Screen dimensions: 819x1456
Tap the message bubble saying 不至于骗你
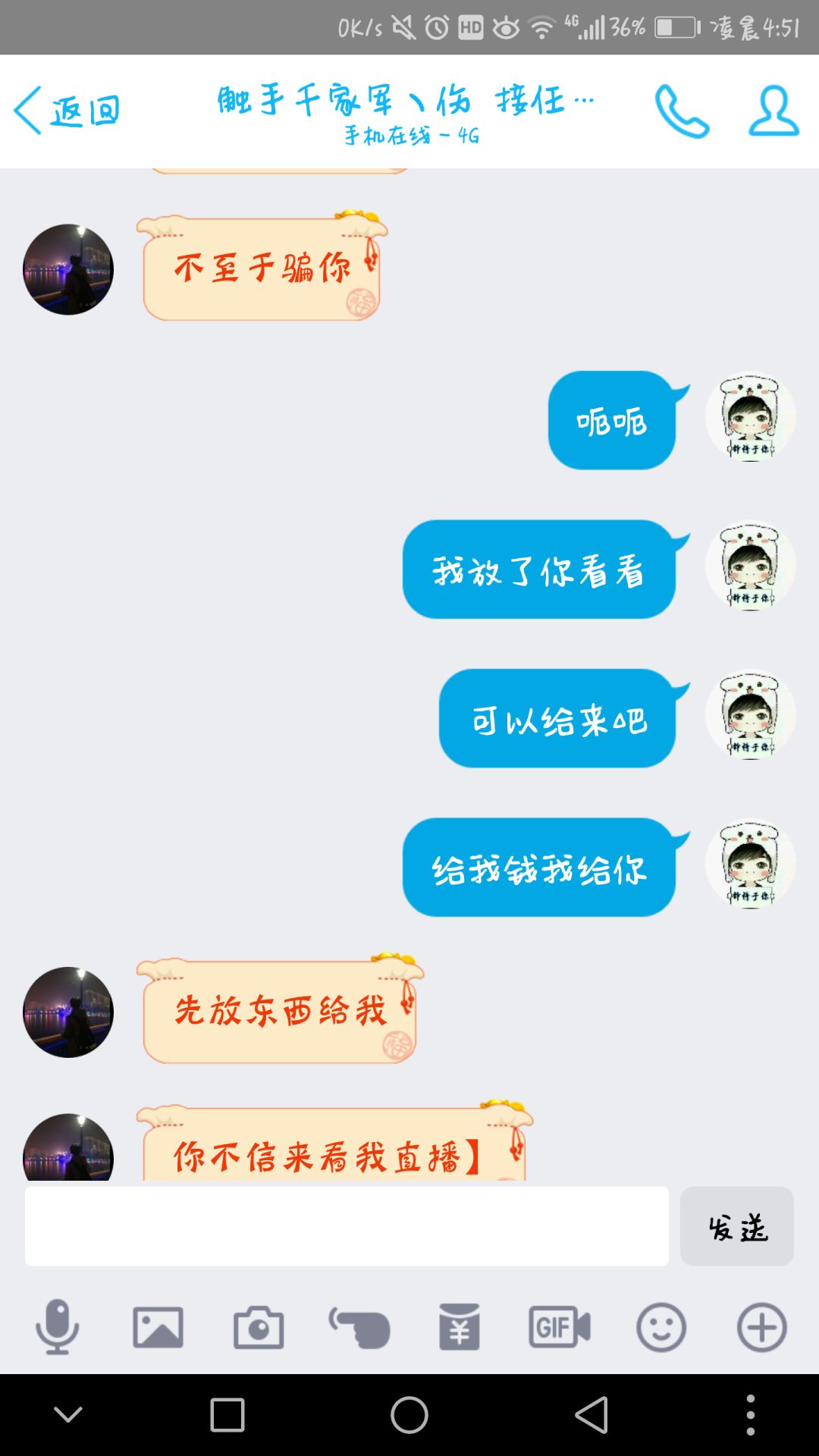tap(262, 271)
